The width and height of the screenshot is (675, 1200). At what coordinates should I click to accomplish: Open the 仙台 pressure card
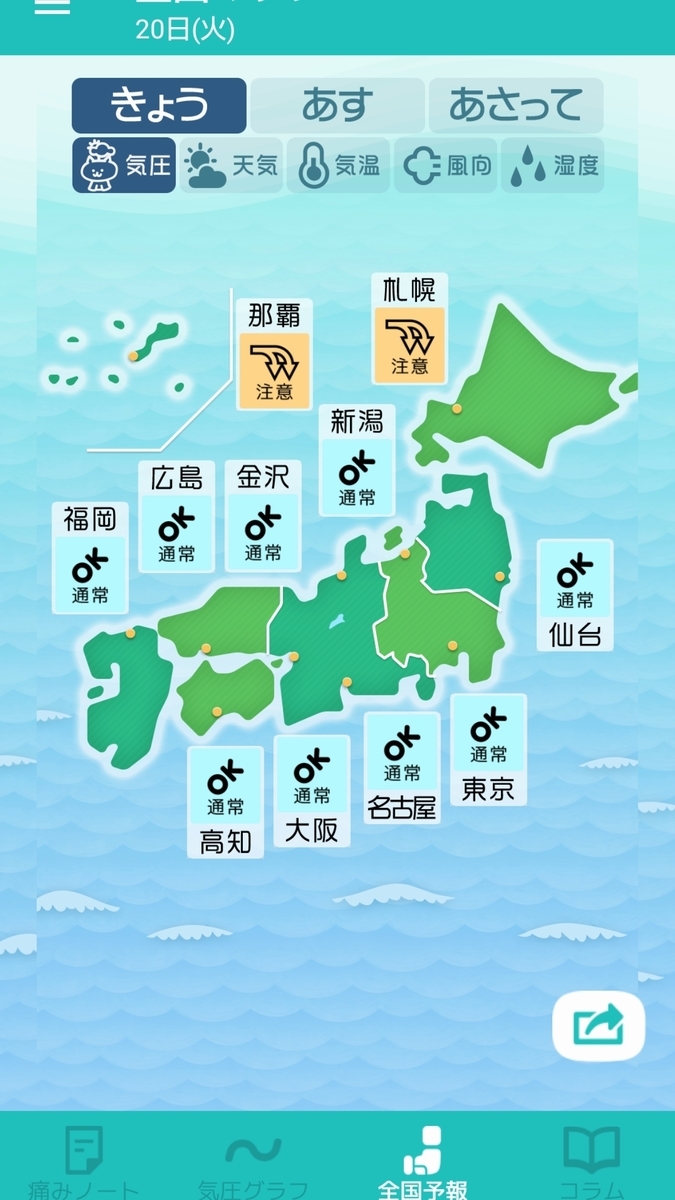pos(575,595)
